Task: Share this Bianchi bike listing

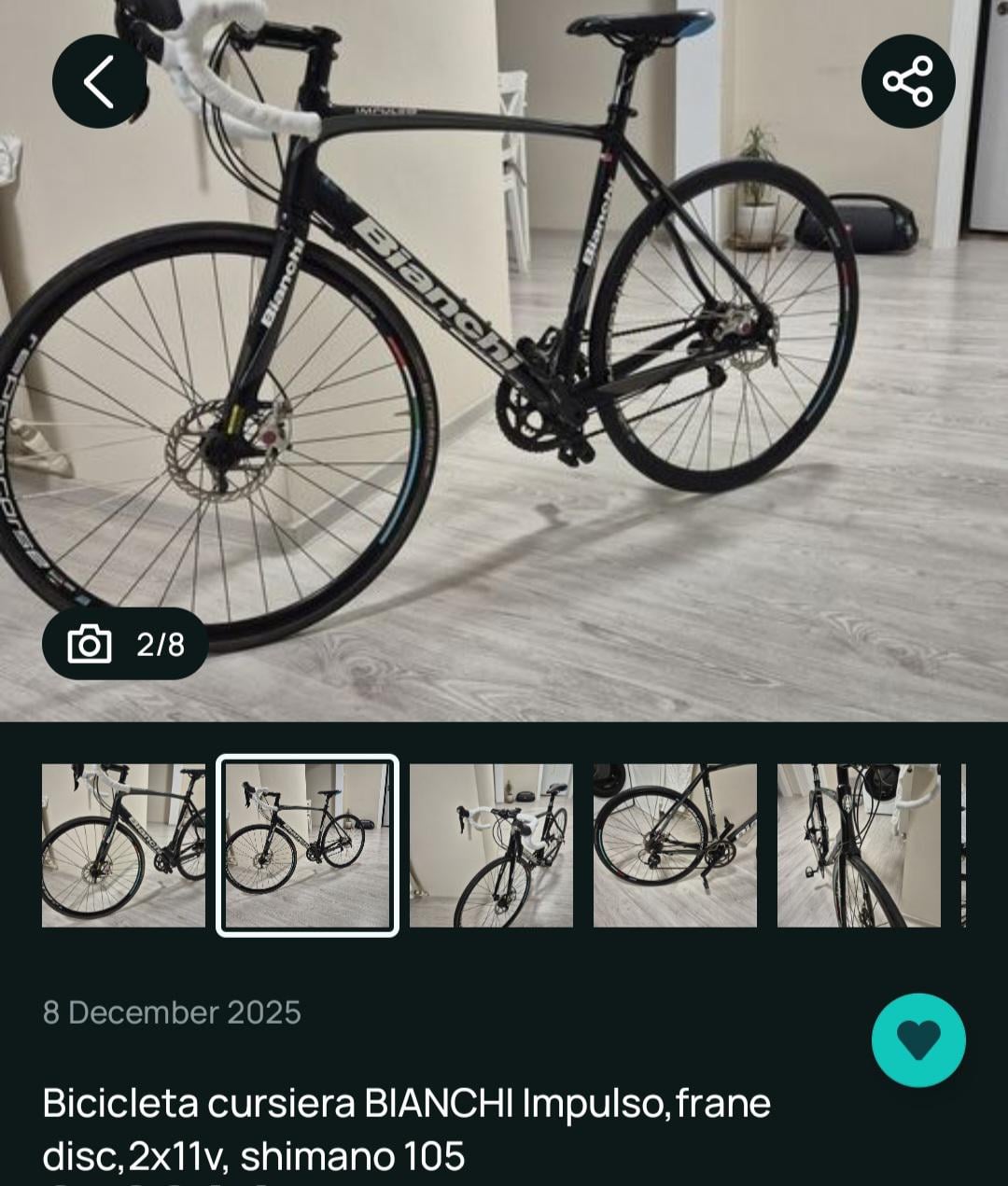Action: [x=907, y=81]
